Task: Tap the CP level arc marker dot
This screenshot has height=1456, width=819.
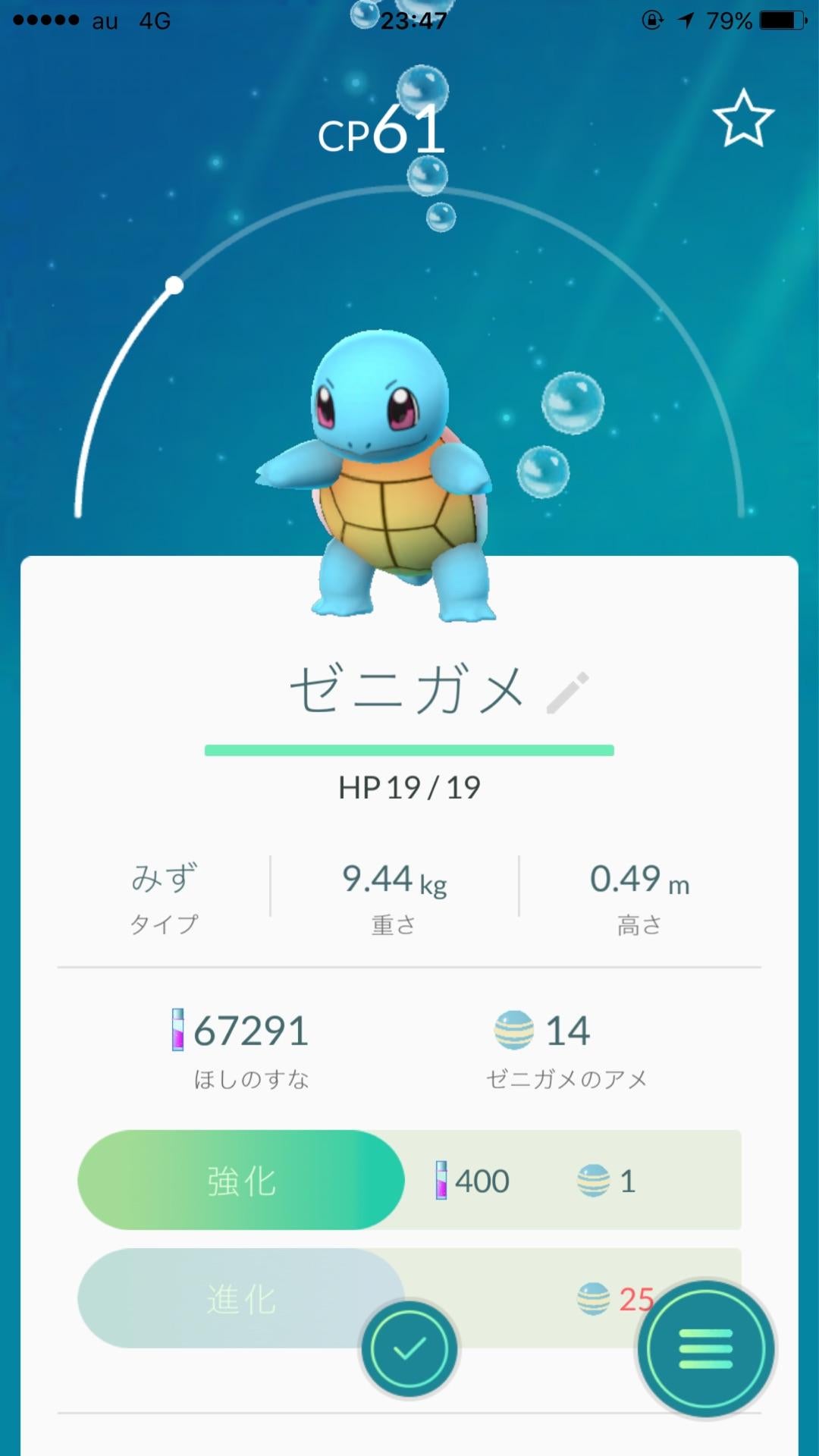Action: pyautogui.click(x=173, y=284)
